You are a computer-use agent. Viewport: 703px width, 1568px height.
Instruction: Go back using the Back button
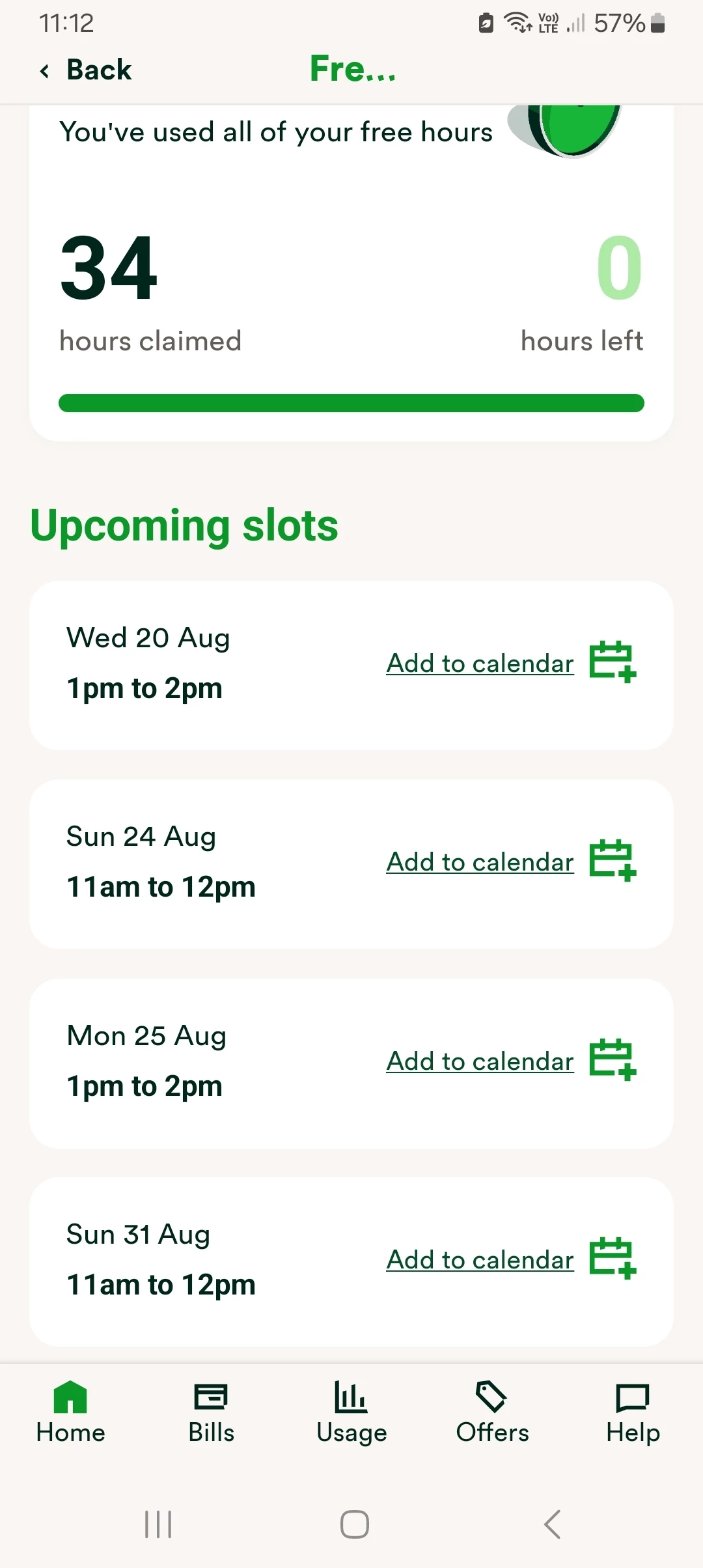86,70
